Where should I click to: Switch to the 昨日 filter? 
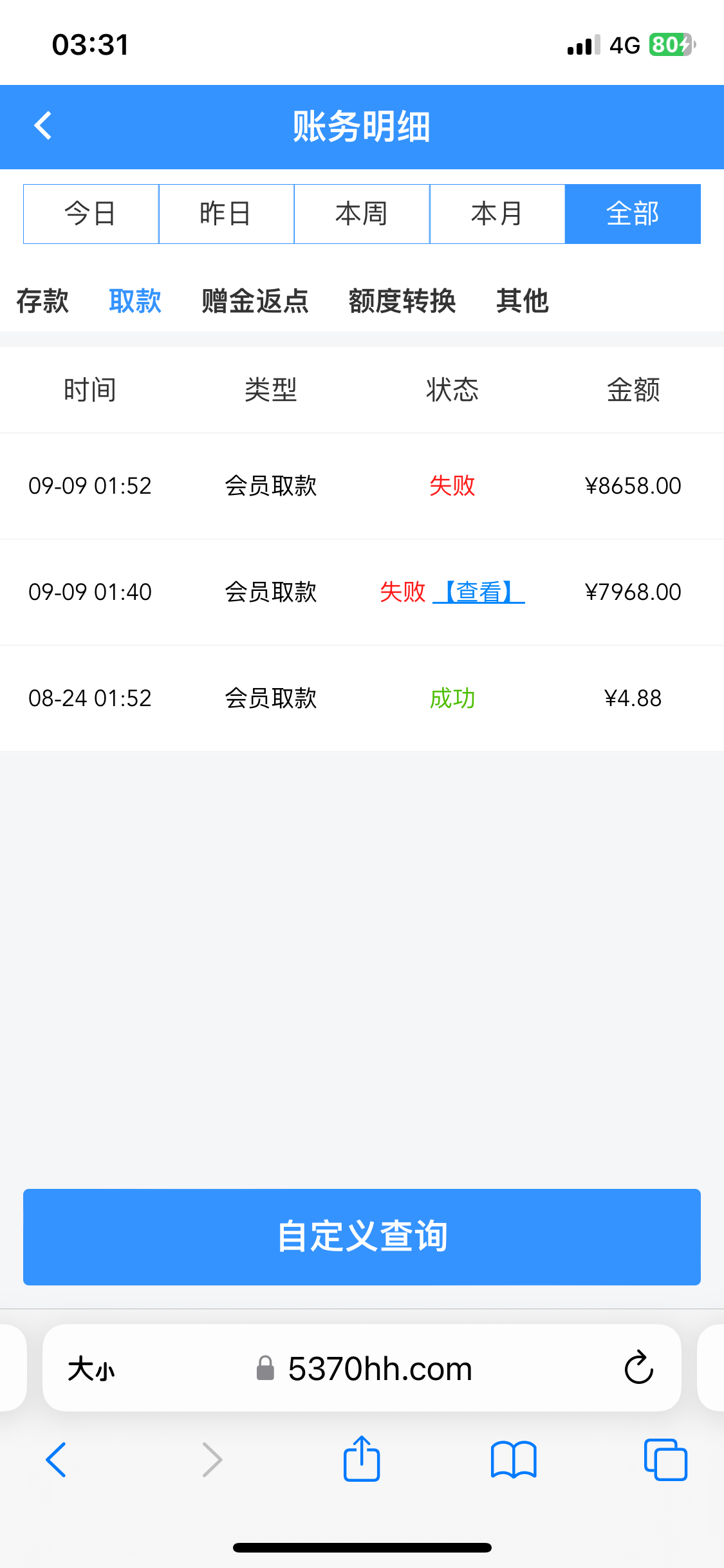pyautogui.click(x=226, y=214)
